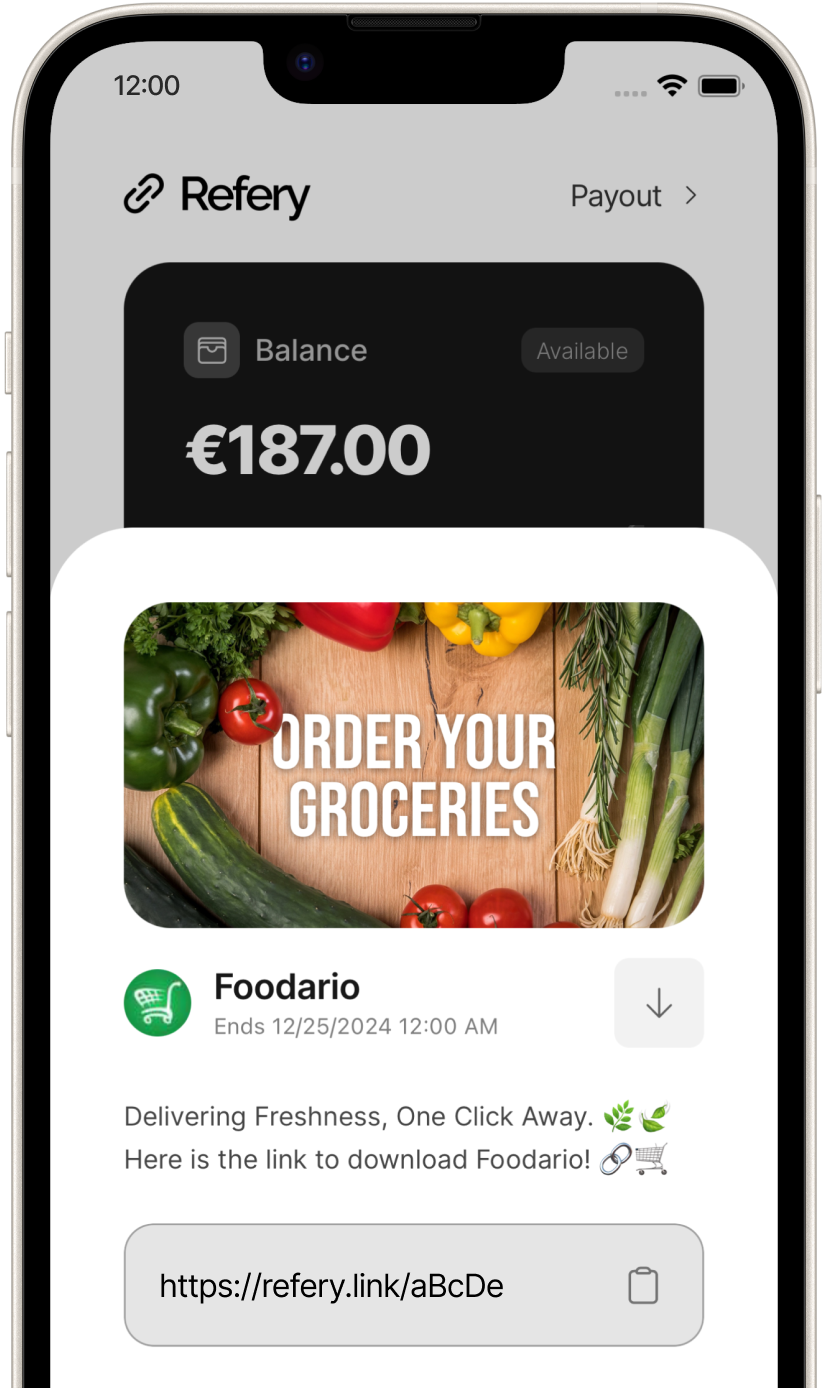Copy the refery.link referral URL
The image size is (828, 1388).
click(x=643, y=1285)
